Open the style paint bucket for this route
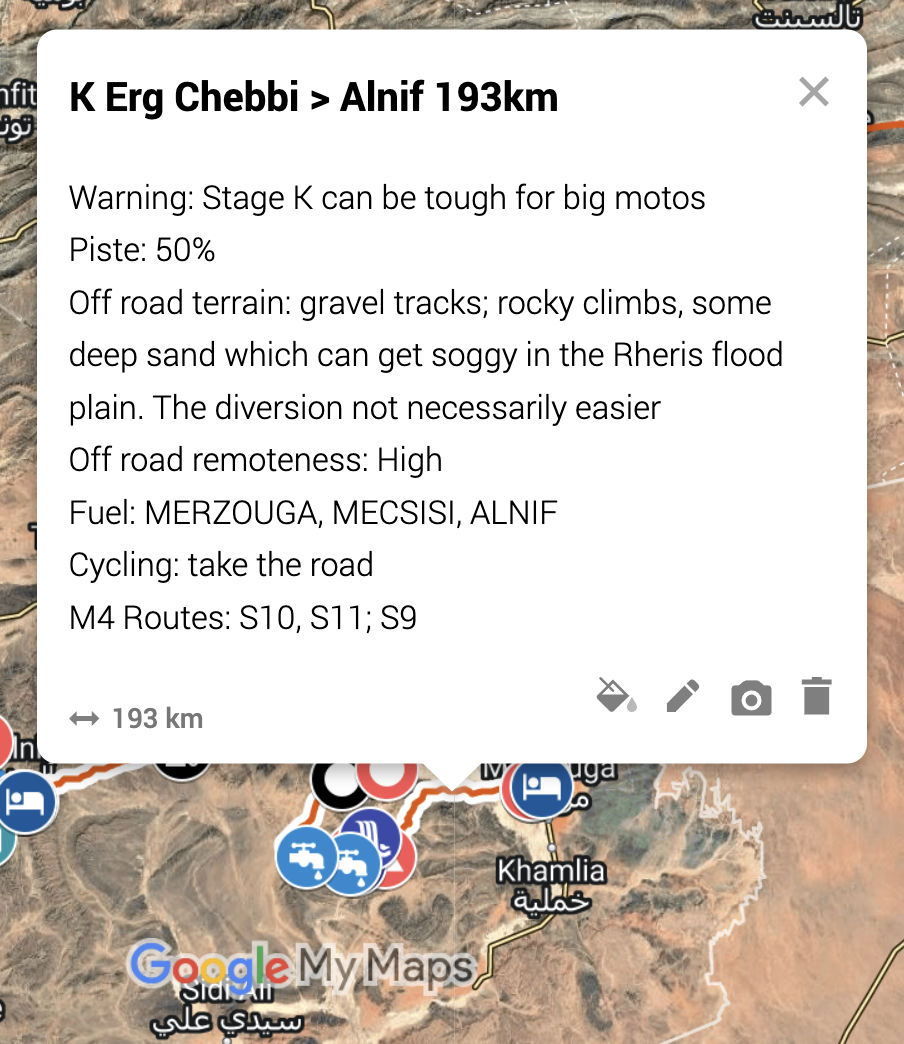The image size is (904, 1044). point(617,697)
